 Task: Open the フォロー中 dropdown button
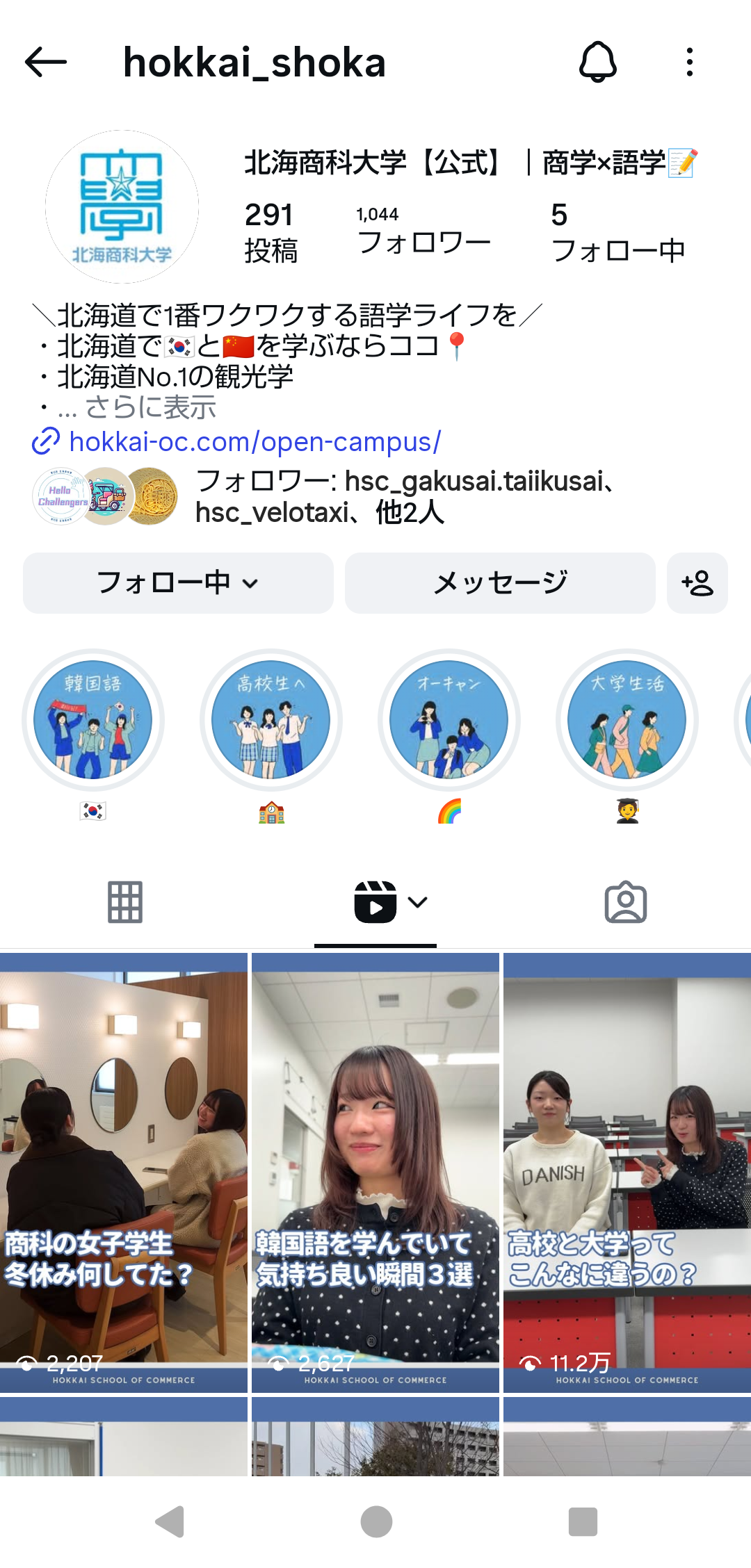pos(178,583)
